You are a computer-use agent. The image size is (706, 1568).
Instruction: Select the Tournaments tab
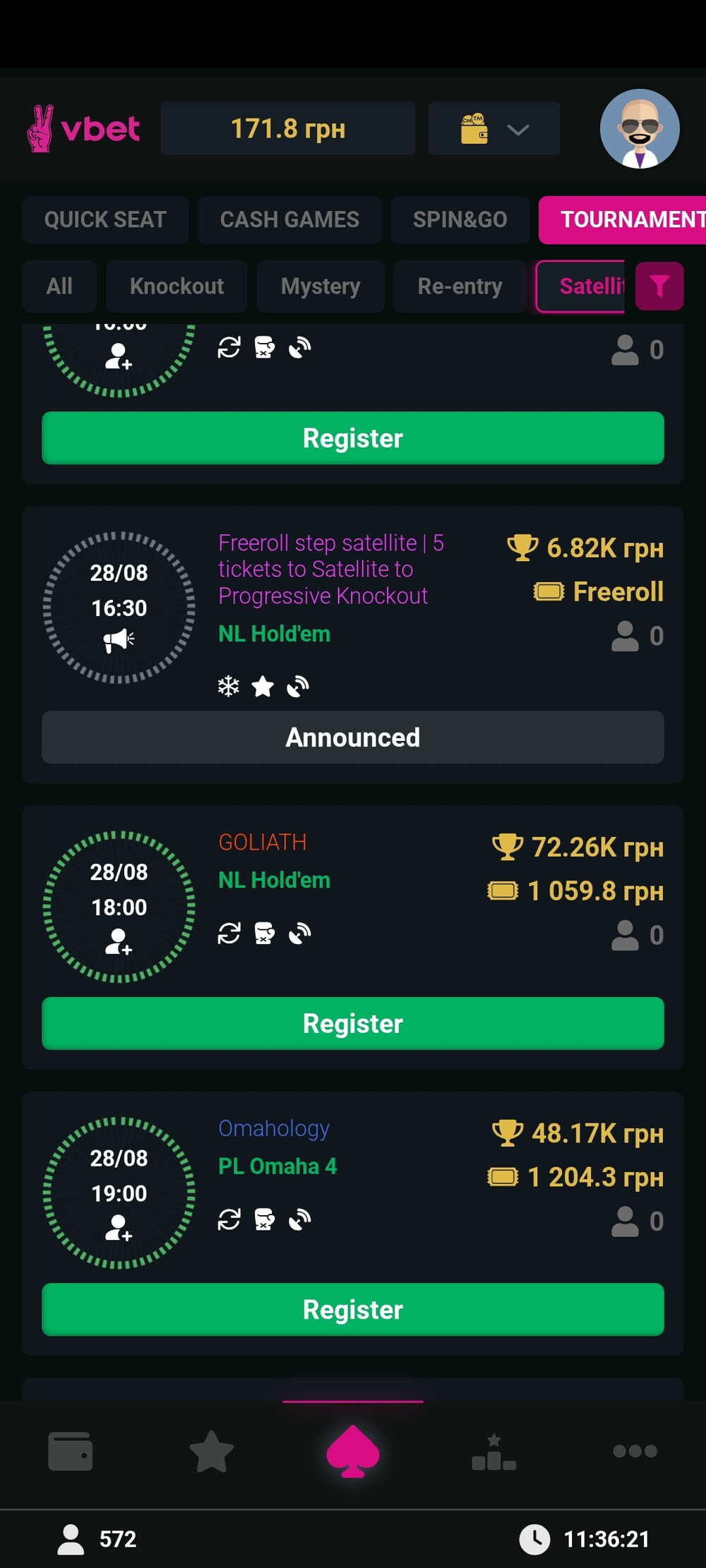[x=623, y=220]
